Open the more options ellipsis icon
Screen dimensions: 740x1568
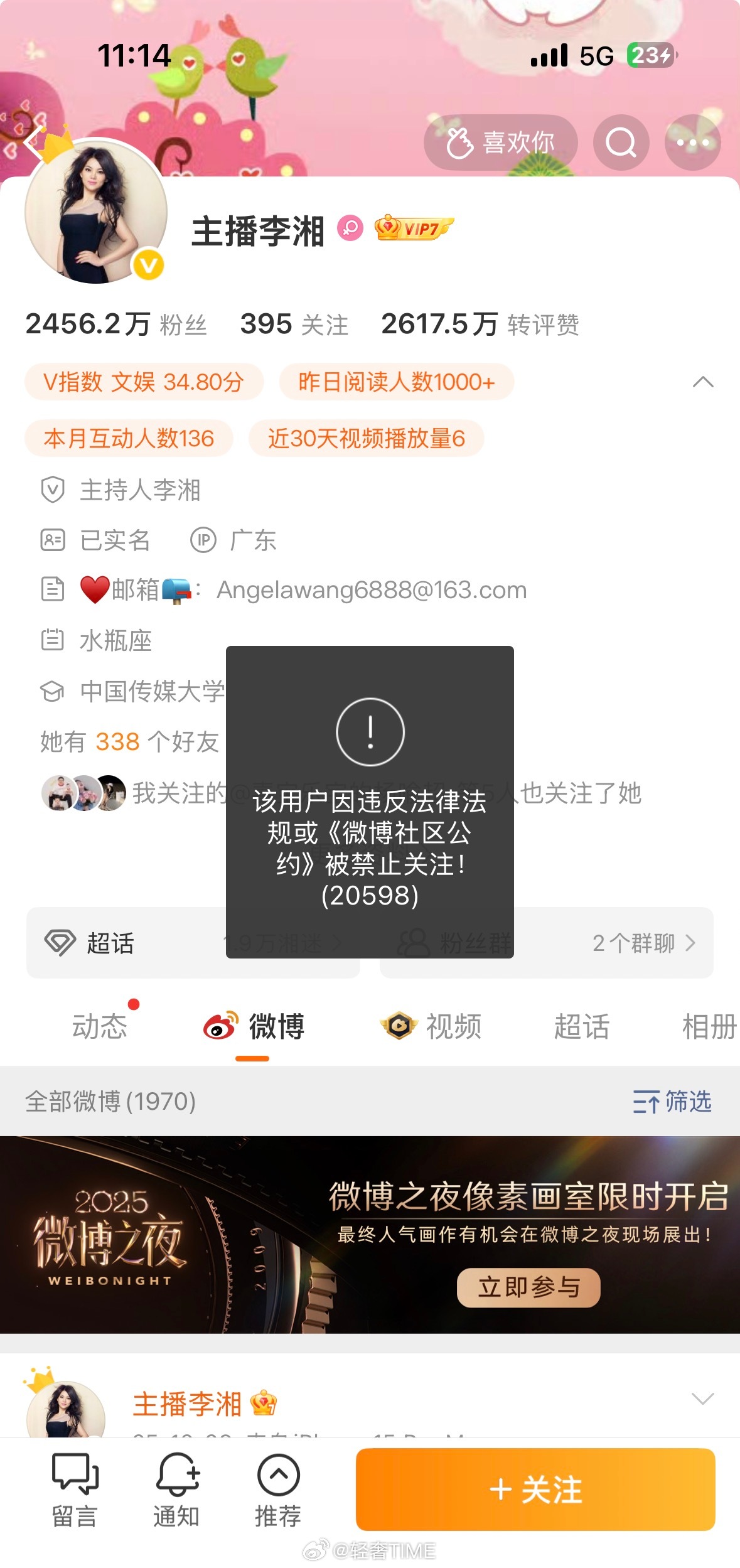tap(691, 142)
